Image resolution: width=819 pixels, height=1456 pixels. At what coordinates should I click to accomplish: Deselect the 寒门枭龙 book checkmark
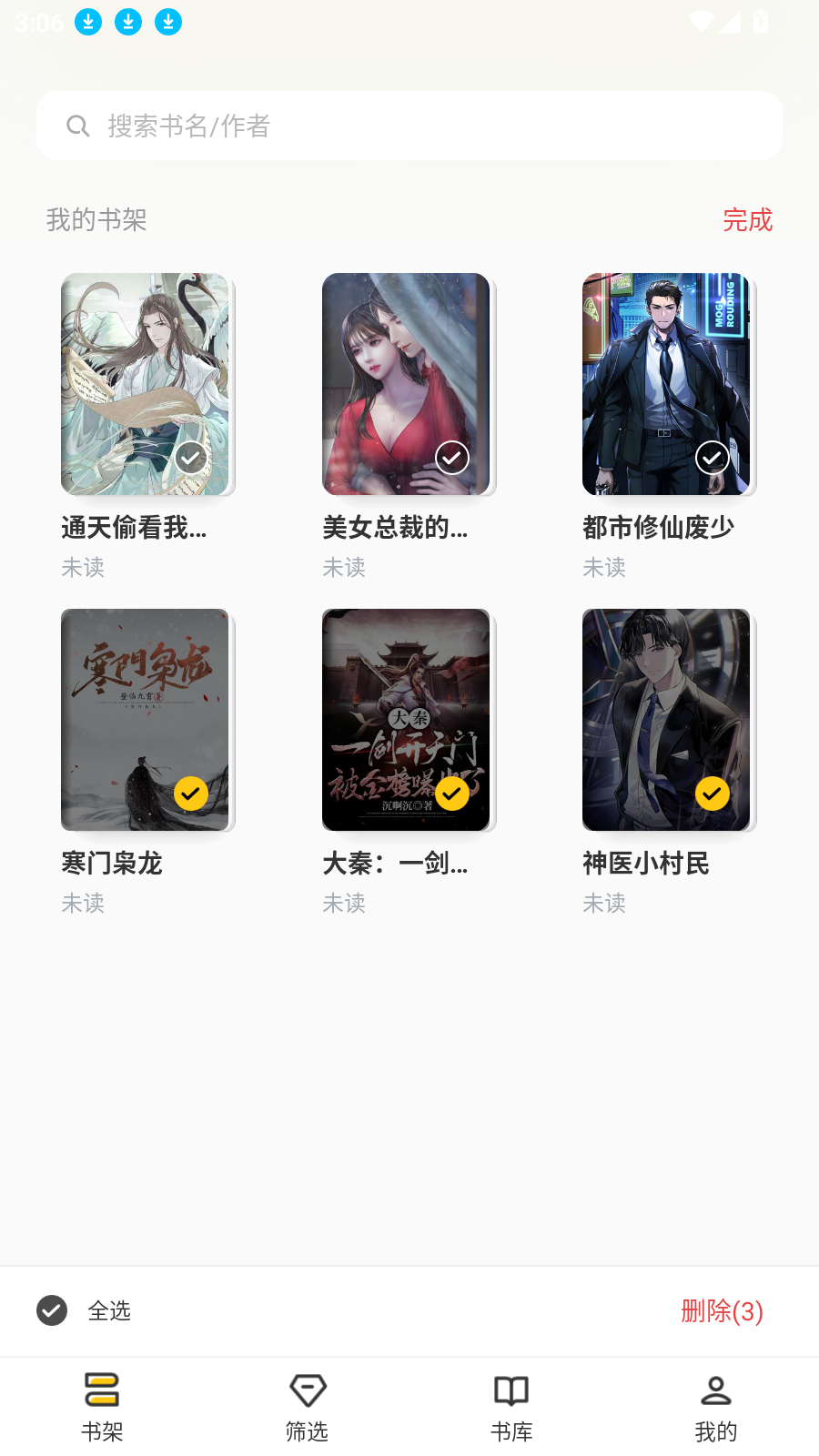(x=191, y=794)
